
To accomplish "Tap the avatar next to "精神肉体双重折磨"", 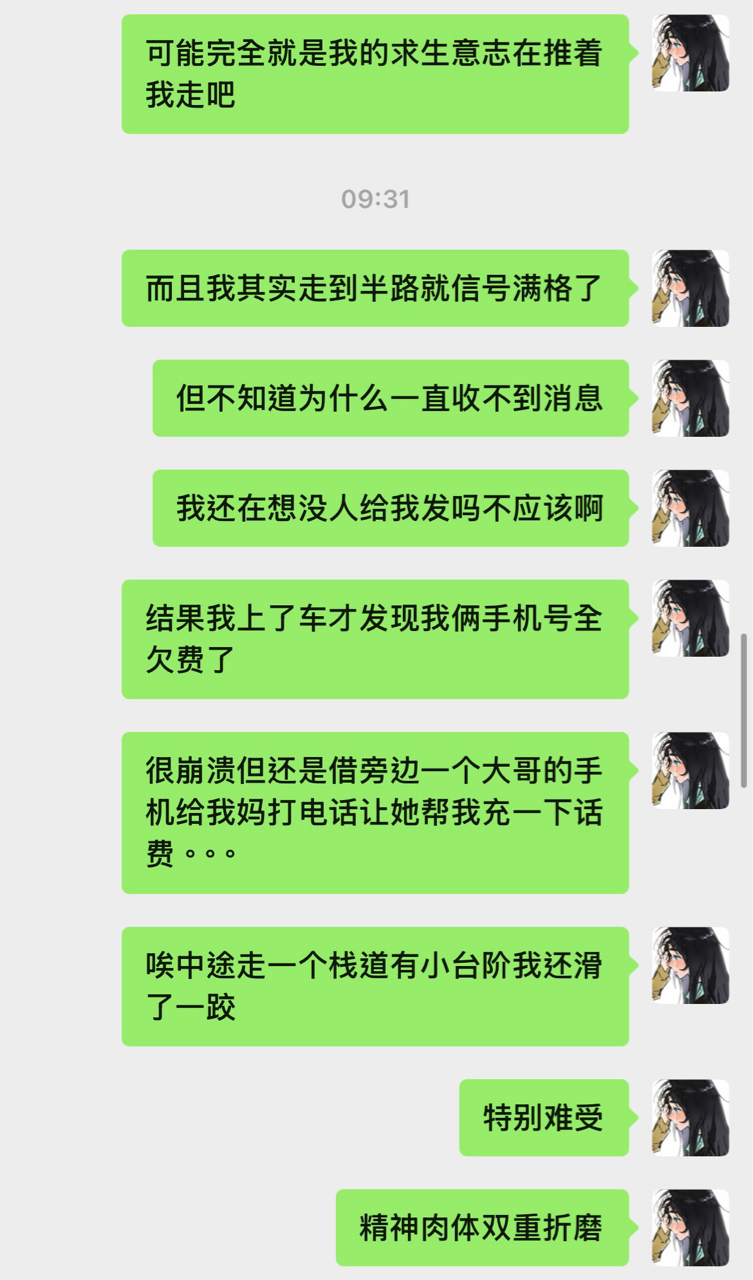I will 691,1228.
